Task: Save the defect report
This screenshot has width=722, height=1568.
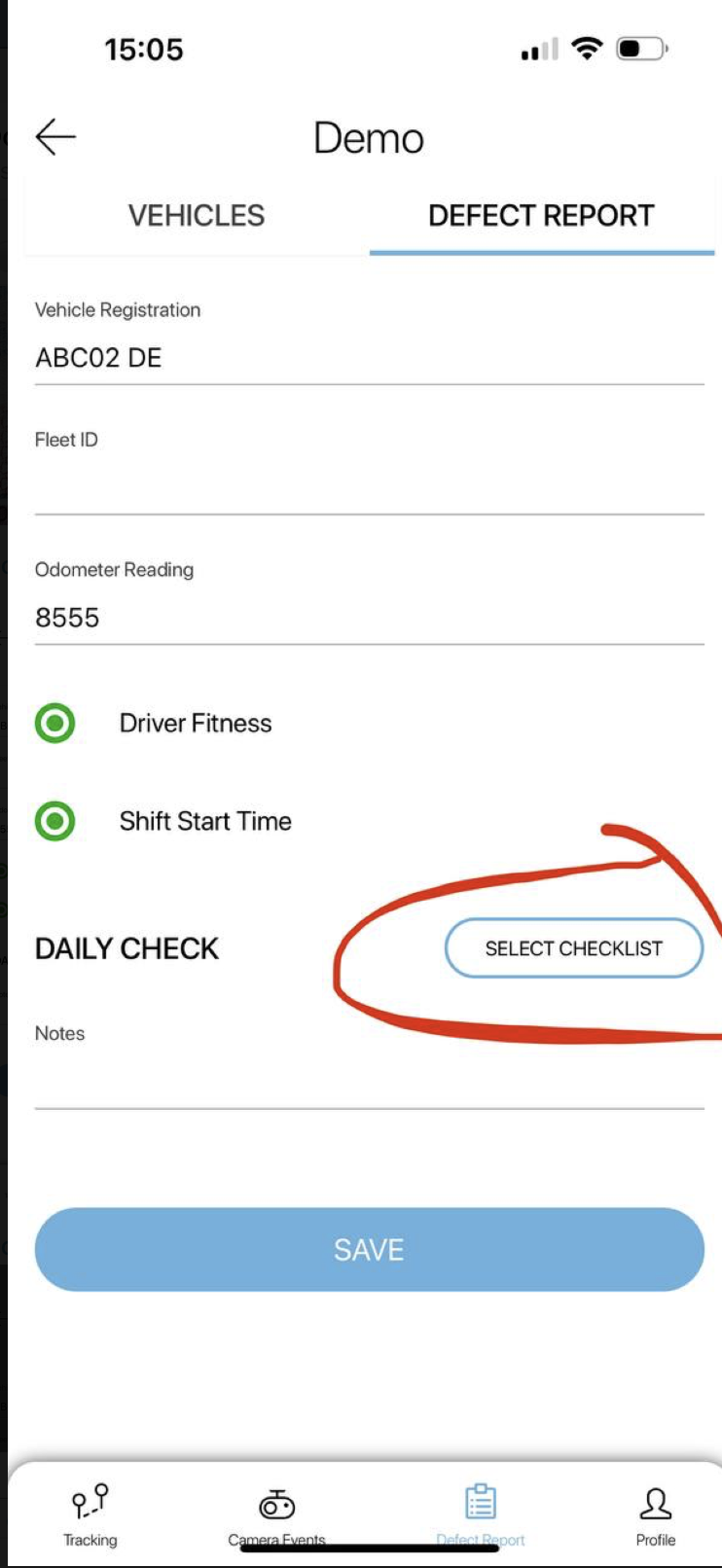Action: 369,1249
